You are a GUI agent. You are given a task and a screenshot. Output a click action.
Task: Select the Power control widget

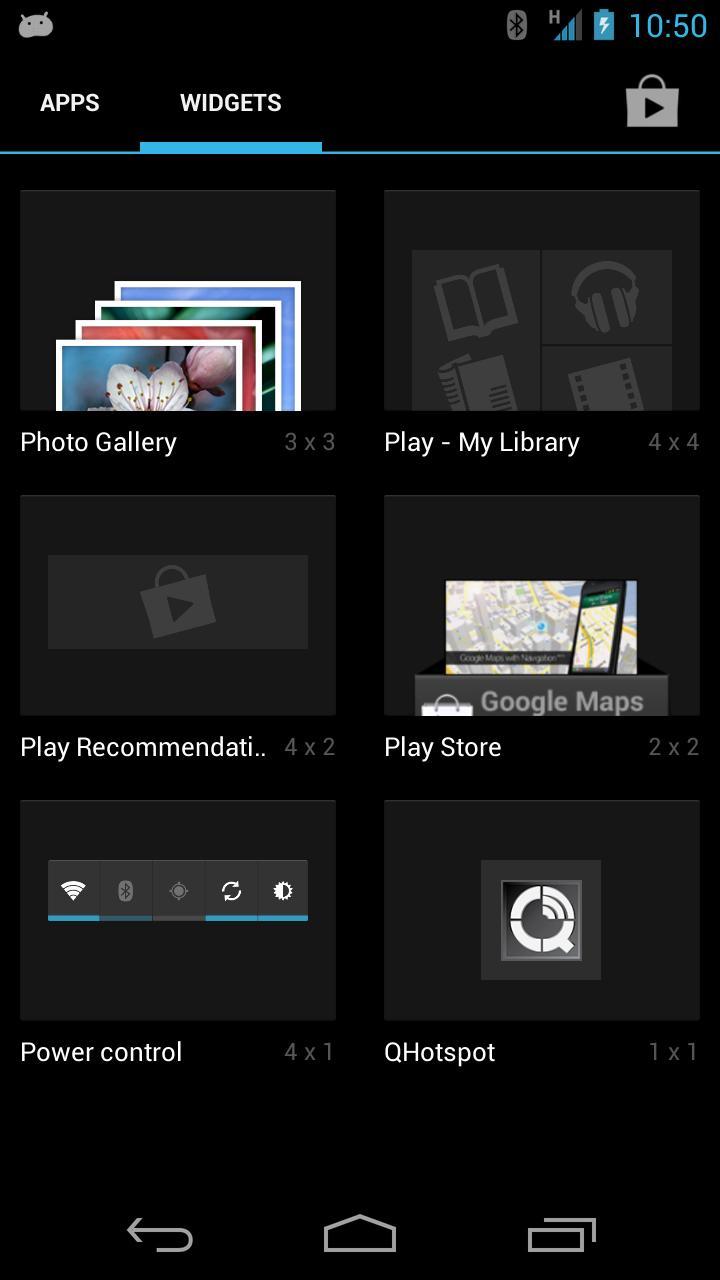pyautogui.click(x=178, y=910)
